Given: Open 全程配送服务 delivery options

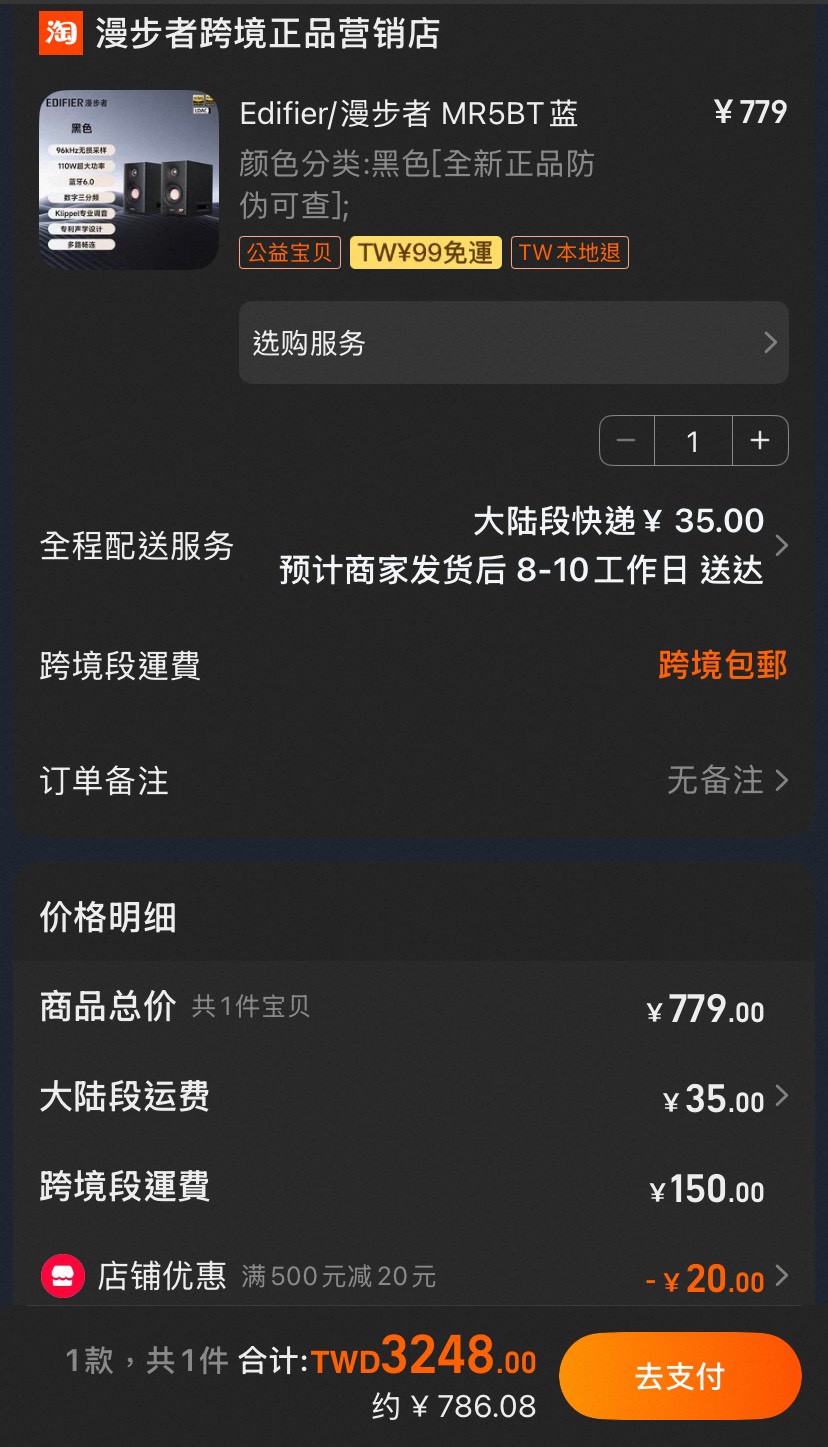Looking at the screenshot, I should click(414, 546).
